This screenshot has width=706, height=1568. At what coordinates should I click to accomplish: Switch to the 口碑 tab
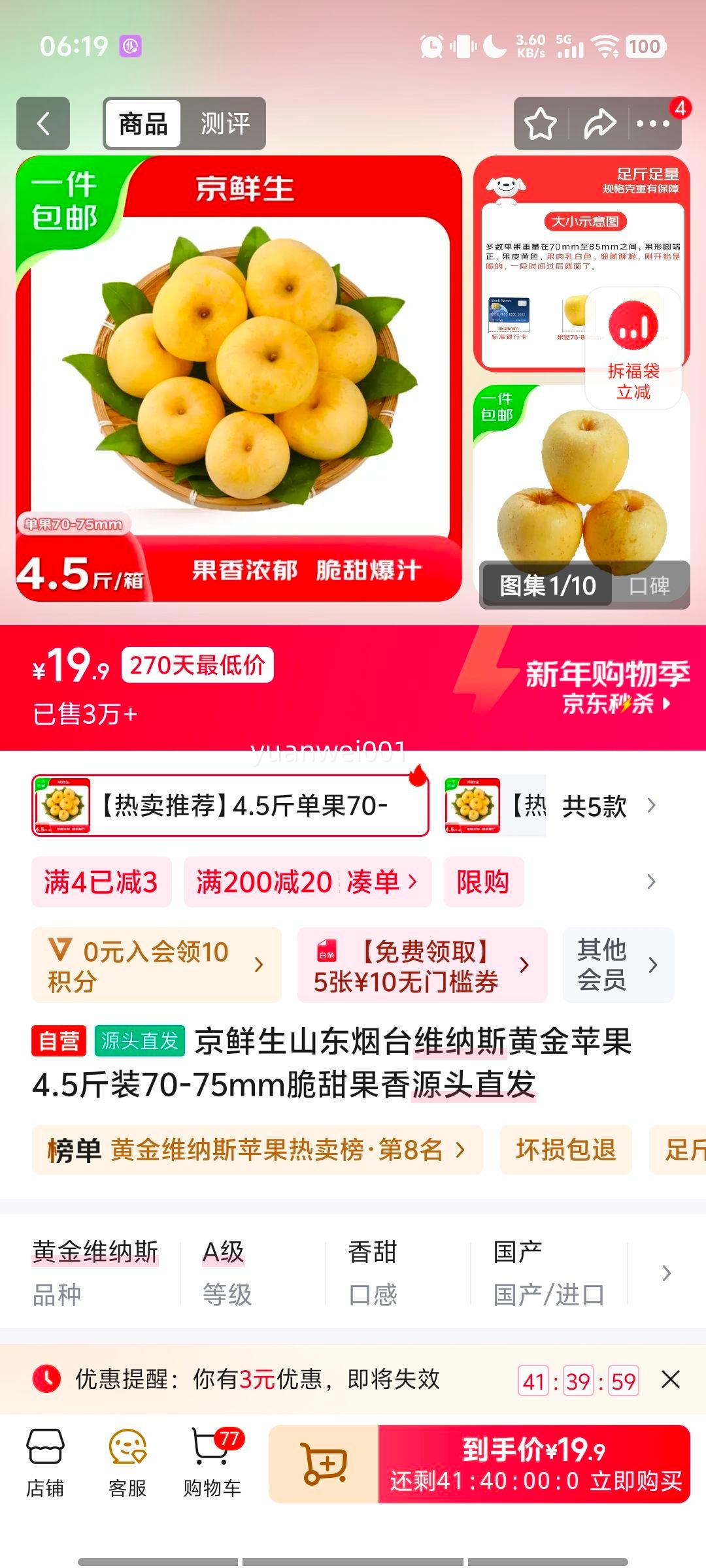(652, 587)
